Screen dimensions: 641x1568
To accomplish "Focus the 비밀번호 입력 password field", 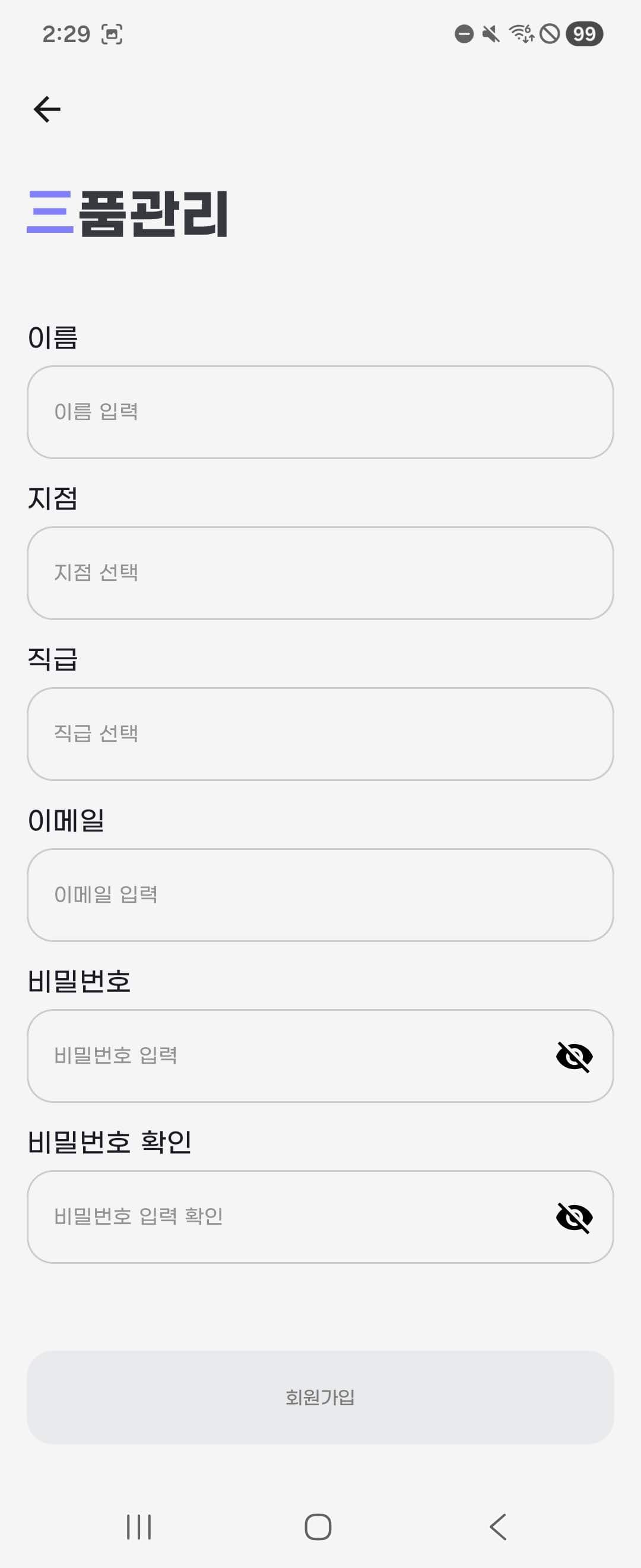I will coord(292,1055).
